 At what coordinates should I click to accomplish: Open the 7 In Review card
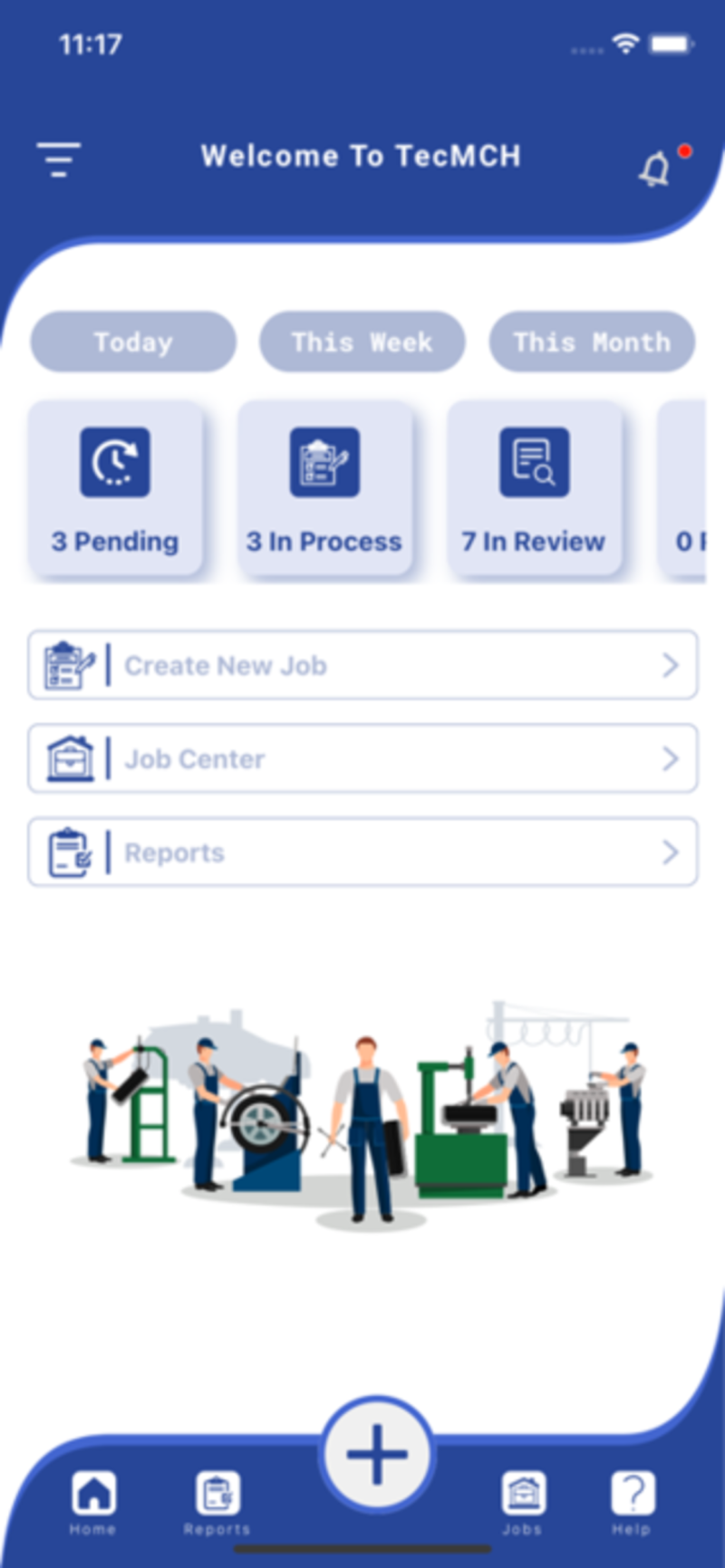(534, 489)
